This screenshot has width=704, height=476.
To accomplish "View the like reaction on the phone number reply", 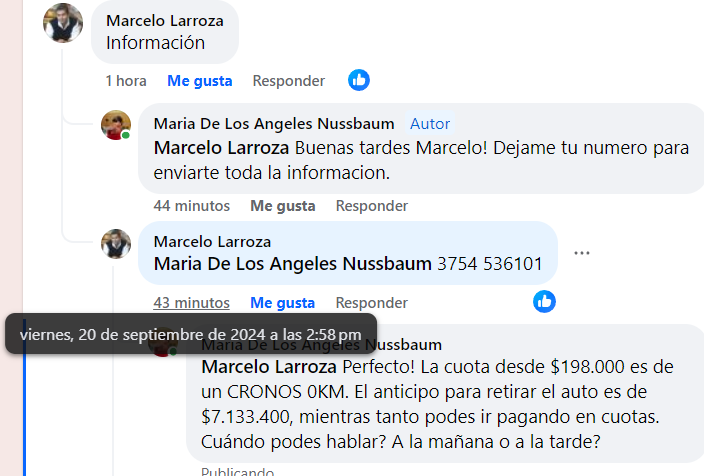I will coord(545,301).
